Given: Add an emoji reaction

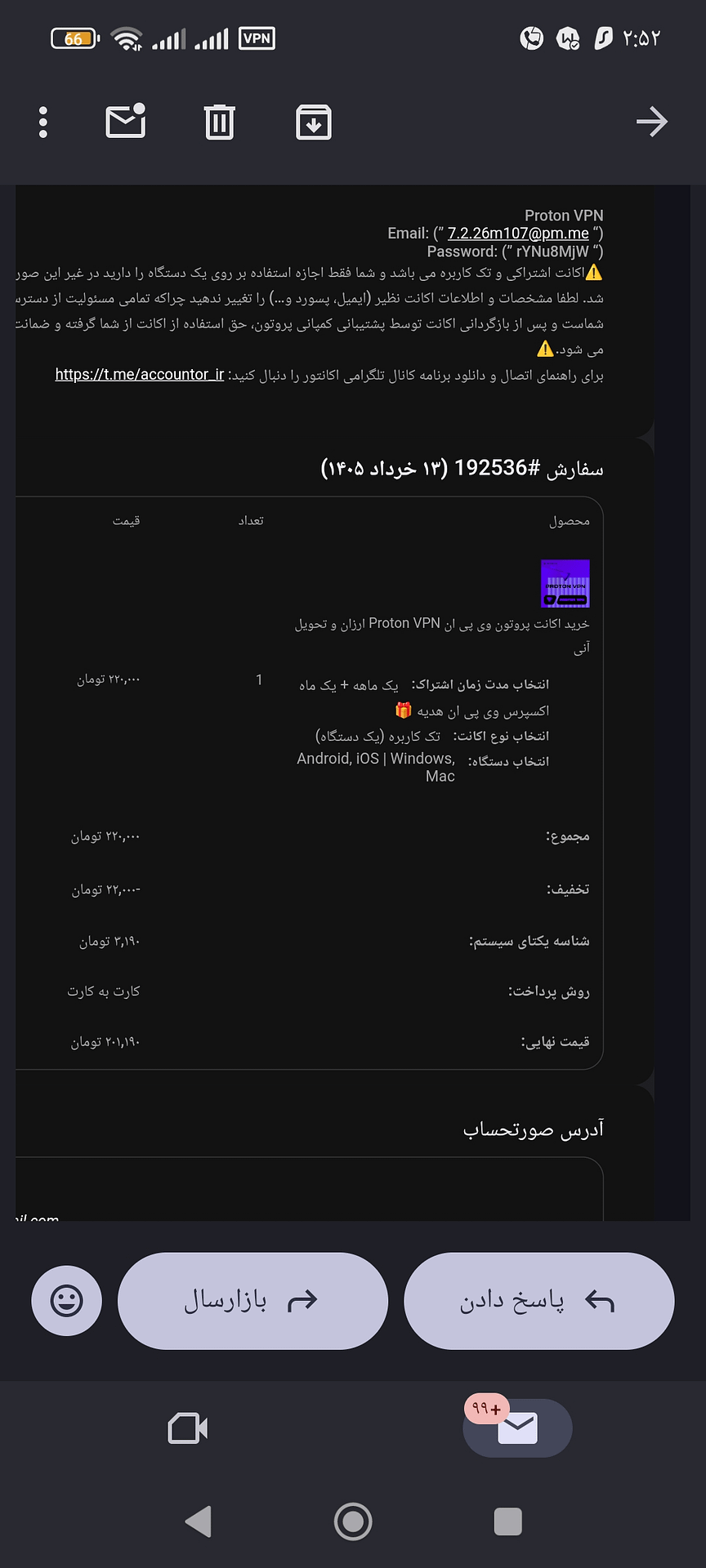Looking at the screenshot, I should click(67, 1301).
